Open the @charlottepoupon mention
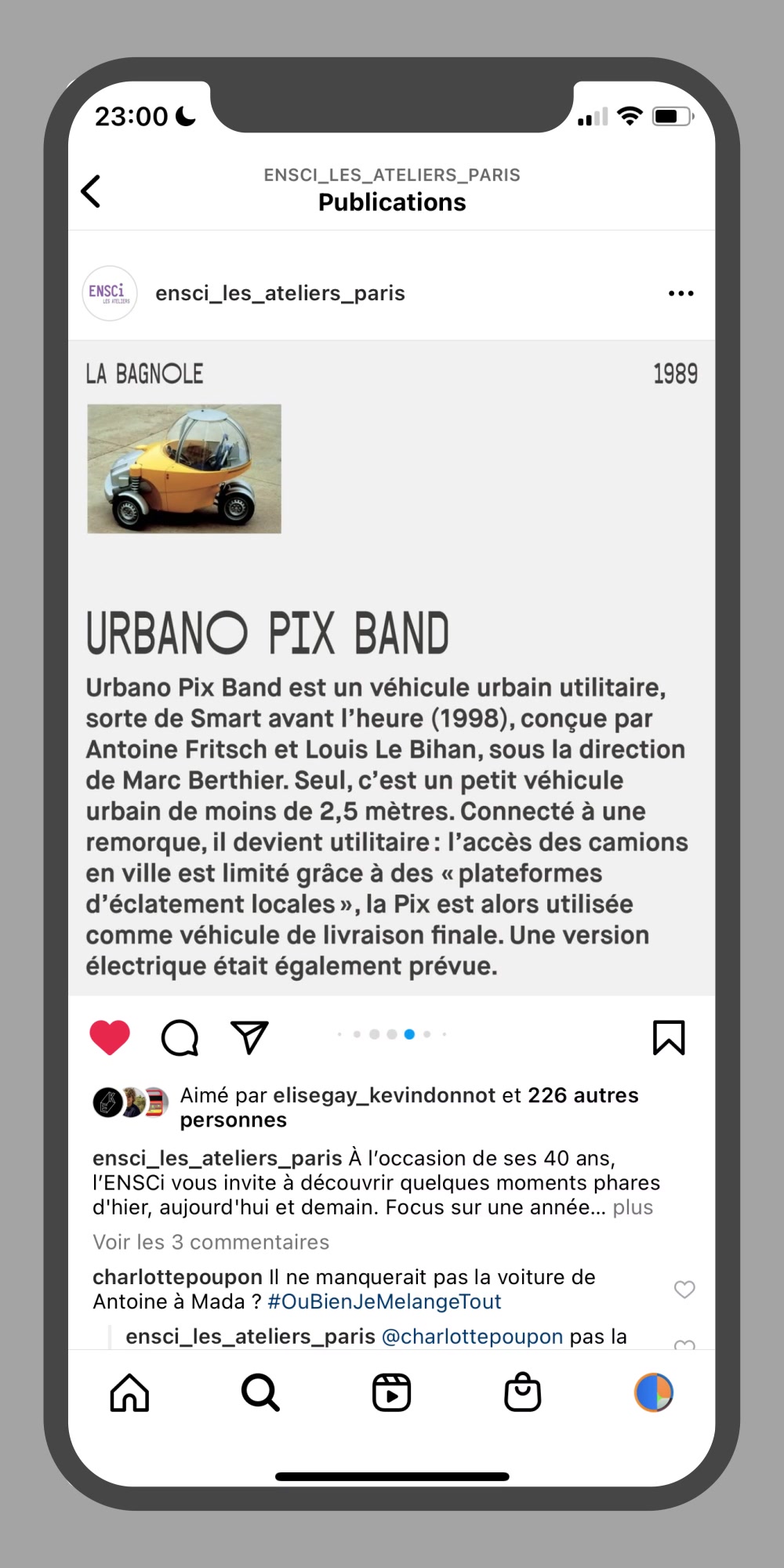784x1568 pixels. click(x=472, y=1336)
